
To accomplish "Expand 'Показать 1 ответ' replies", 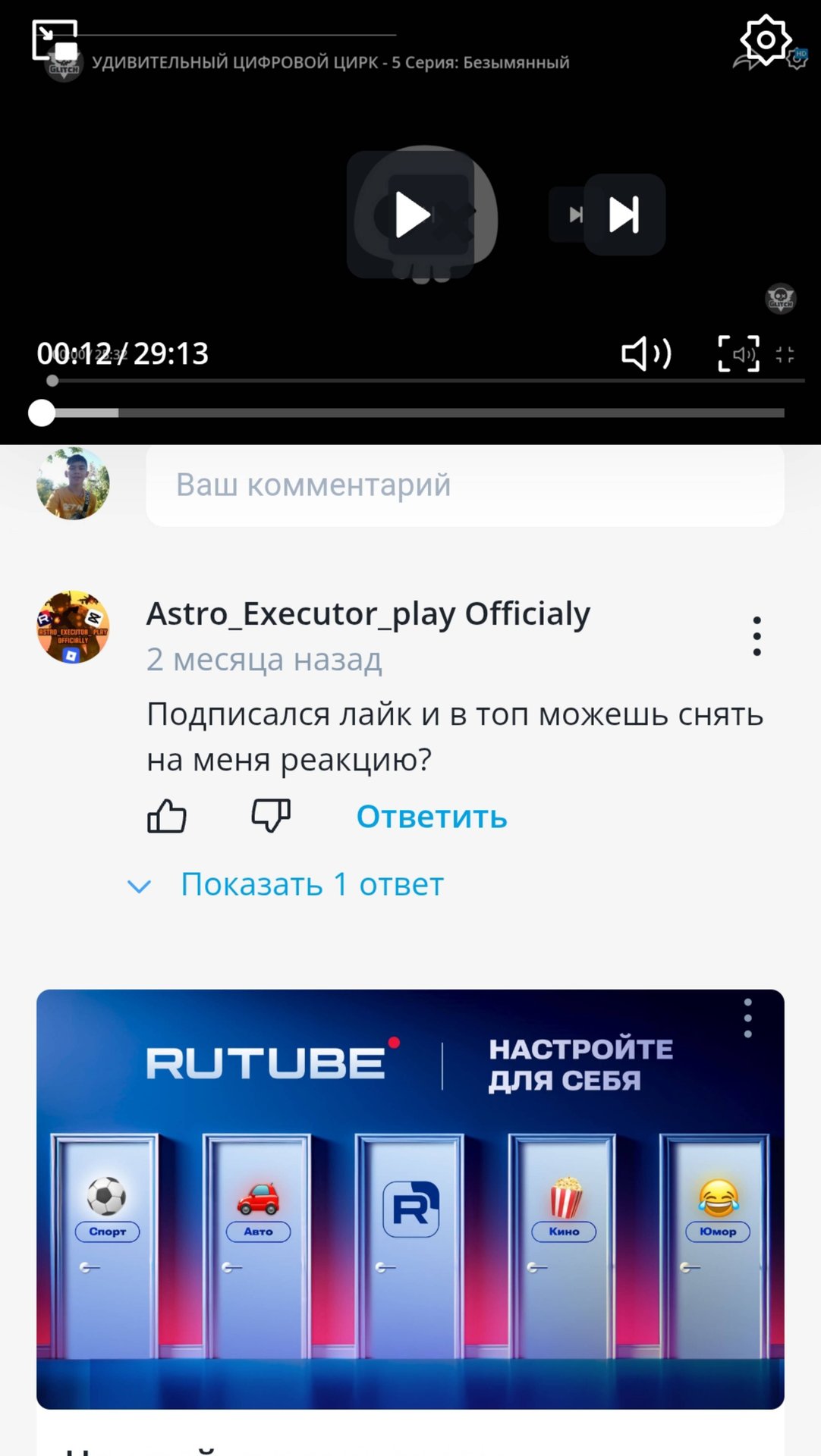I will pos(311,884).
